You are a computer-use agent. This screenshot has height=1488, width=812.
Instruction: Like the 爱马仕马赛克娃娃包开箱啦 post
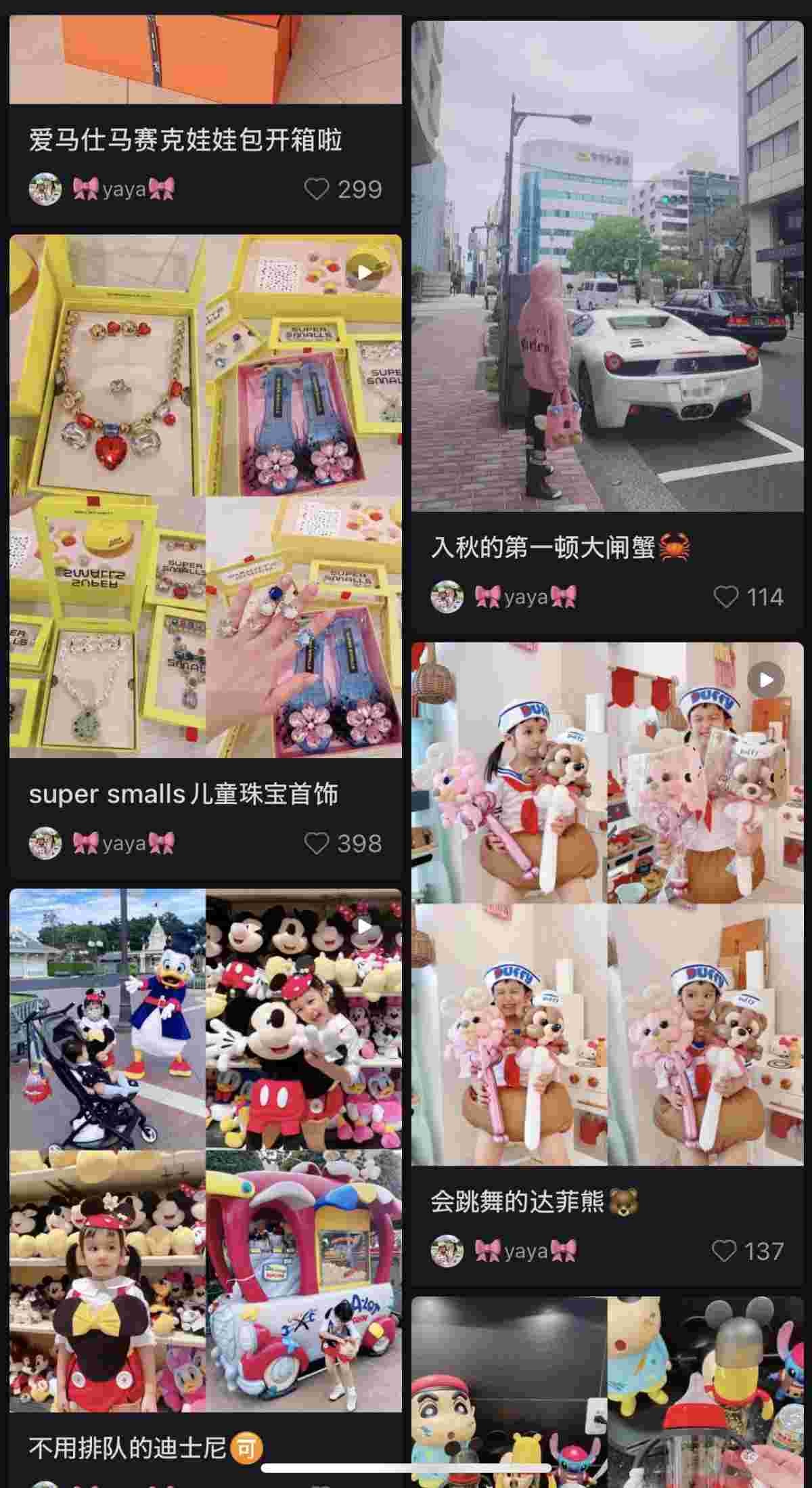pos(317,189)
